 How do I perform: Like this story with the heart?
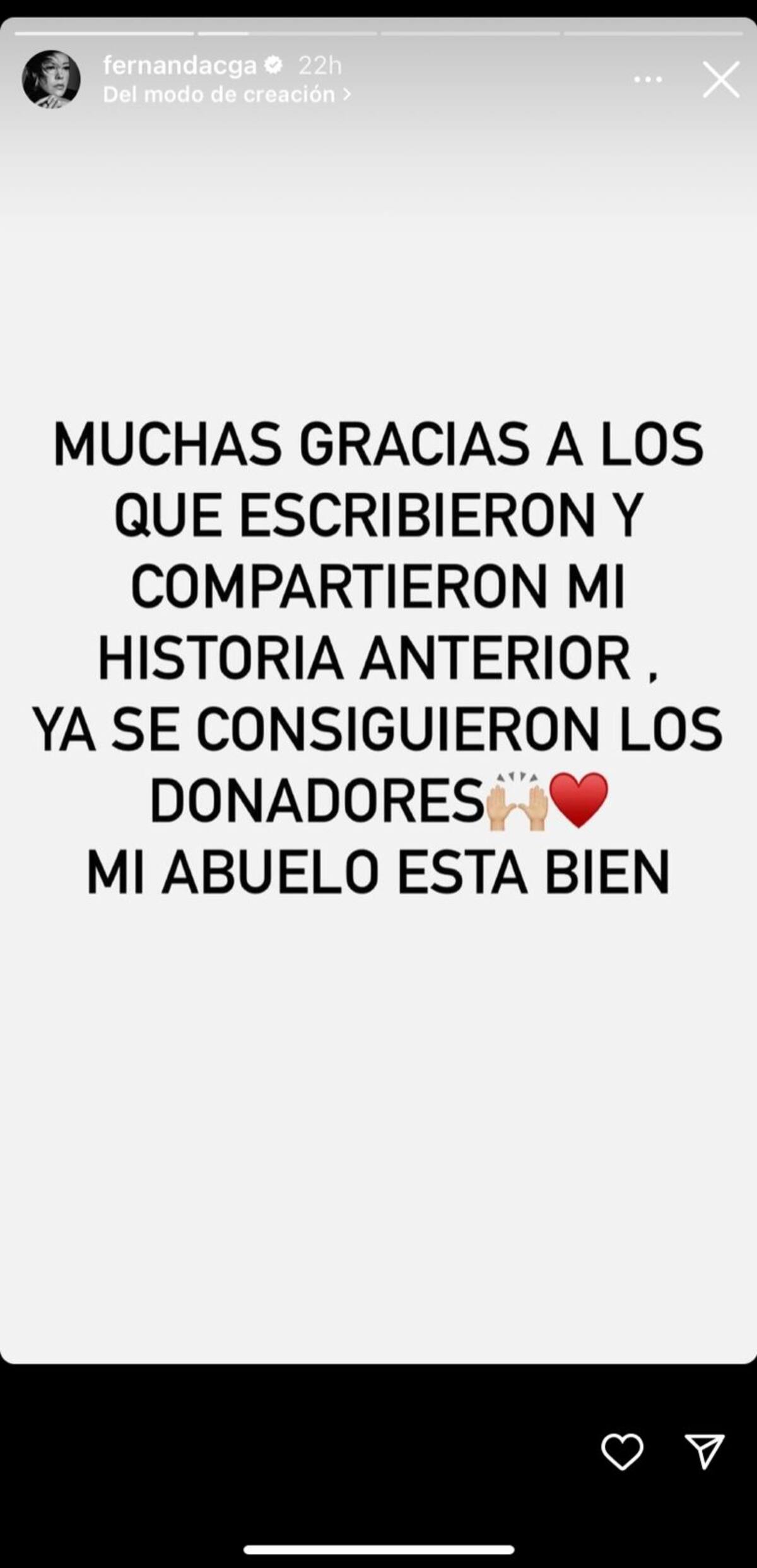[622, 1451]
